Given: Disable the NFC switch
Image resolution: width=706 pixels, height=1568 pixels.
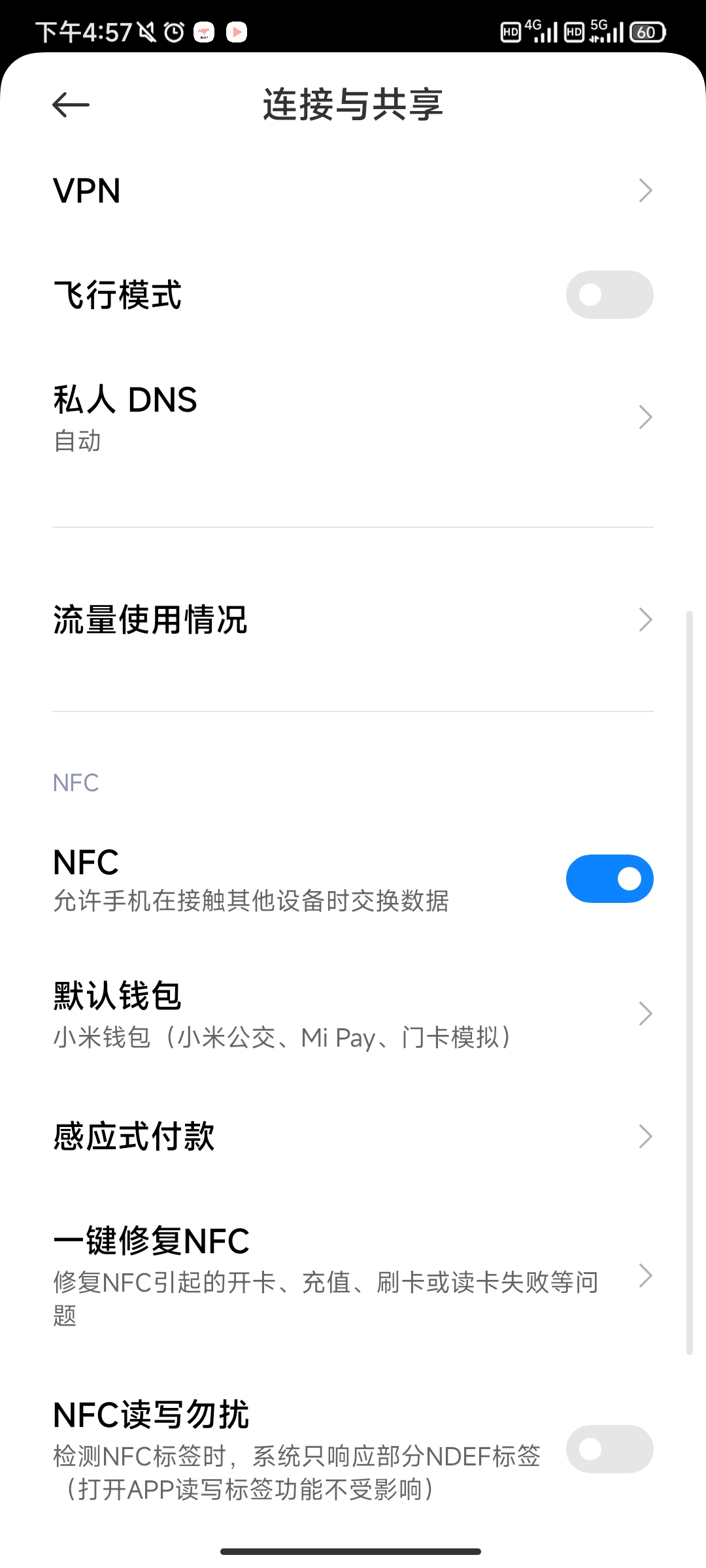Looking at the screenshot, I should click(x=609, y=879).
